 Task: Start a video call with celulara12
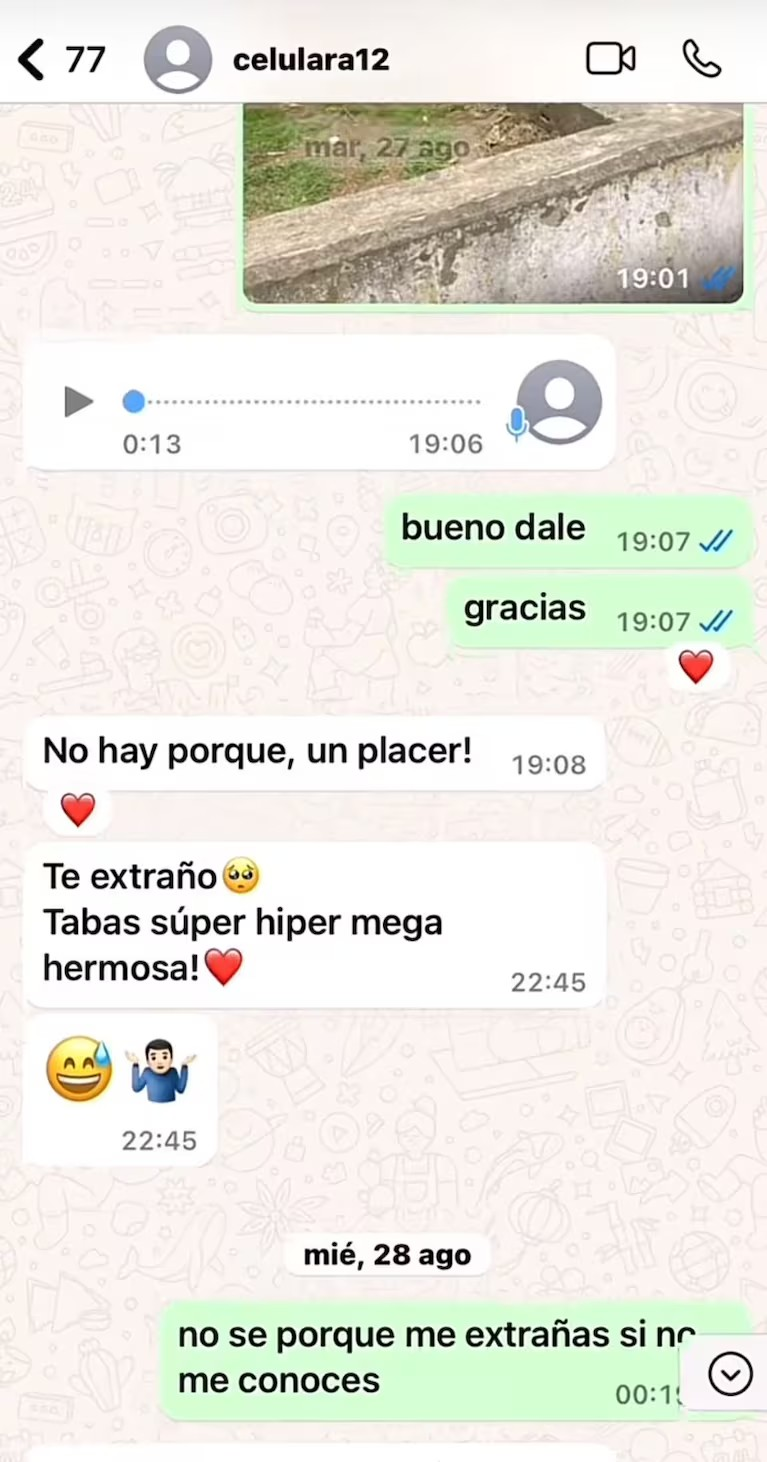point(610,60)
